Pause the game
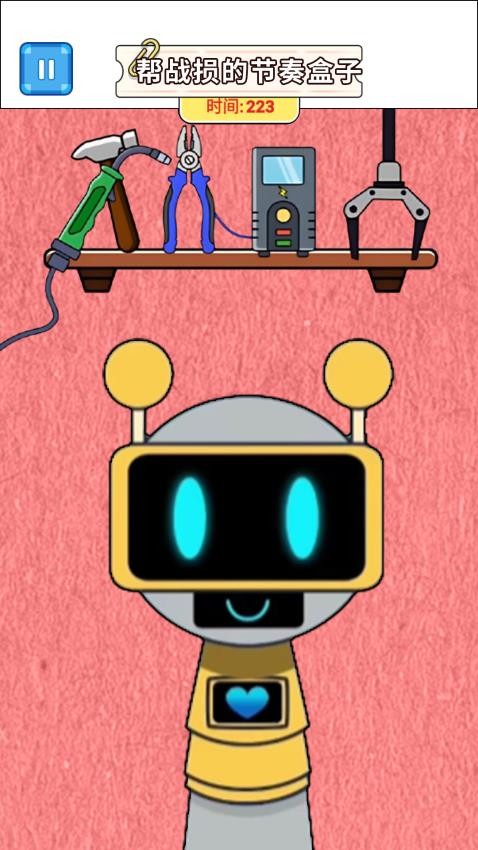Viewport: 478px width, 850px height. 46,69
